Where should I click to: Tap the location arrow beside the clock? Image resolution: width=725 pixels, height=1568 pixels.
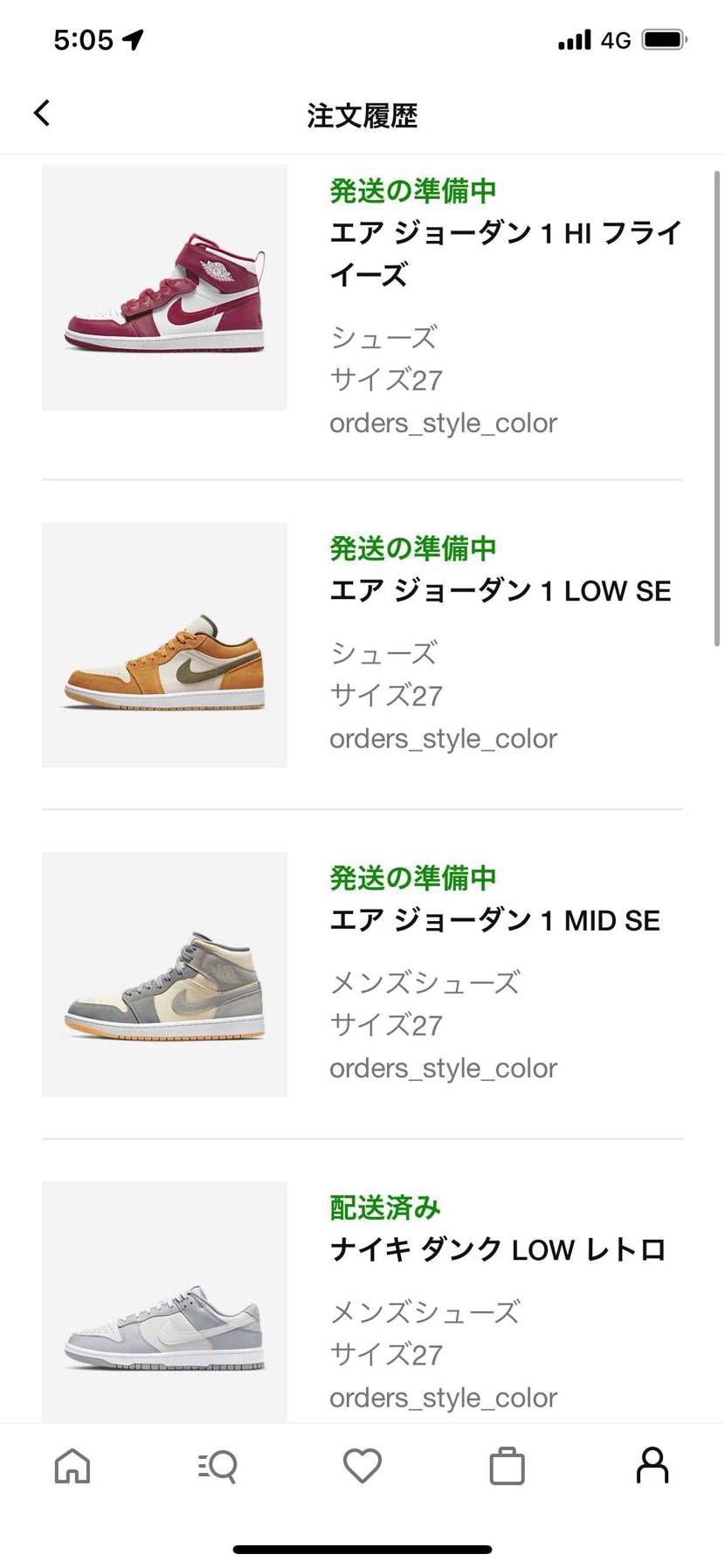click(133, 38)
